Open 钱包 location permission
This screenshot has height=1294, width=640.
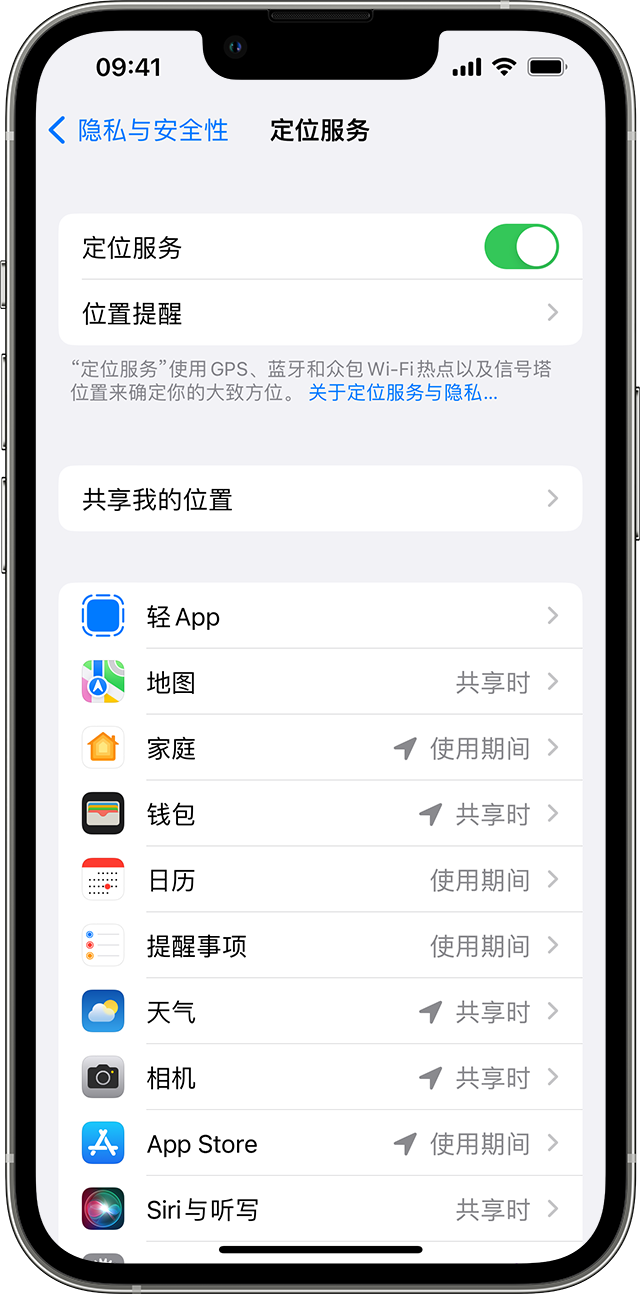[320, 814]
